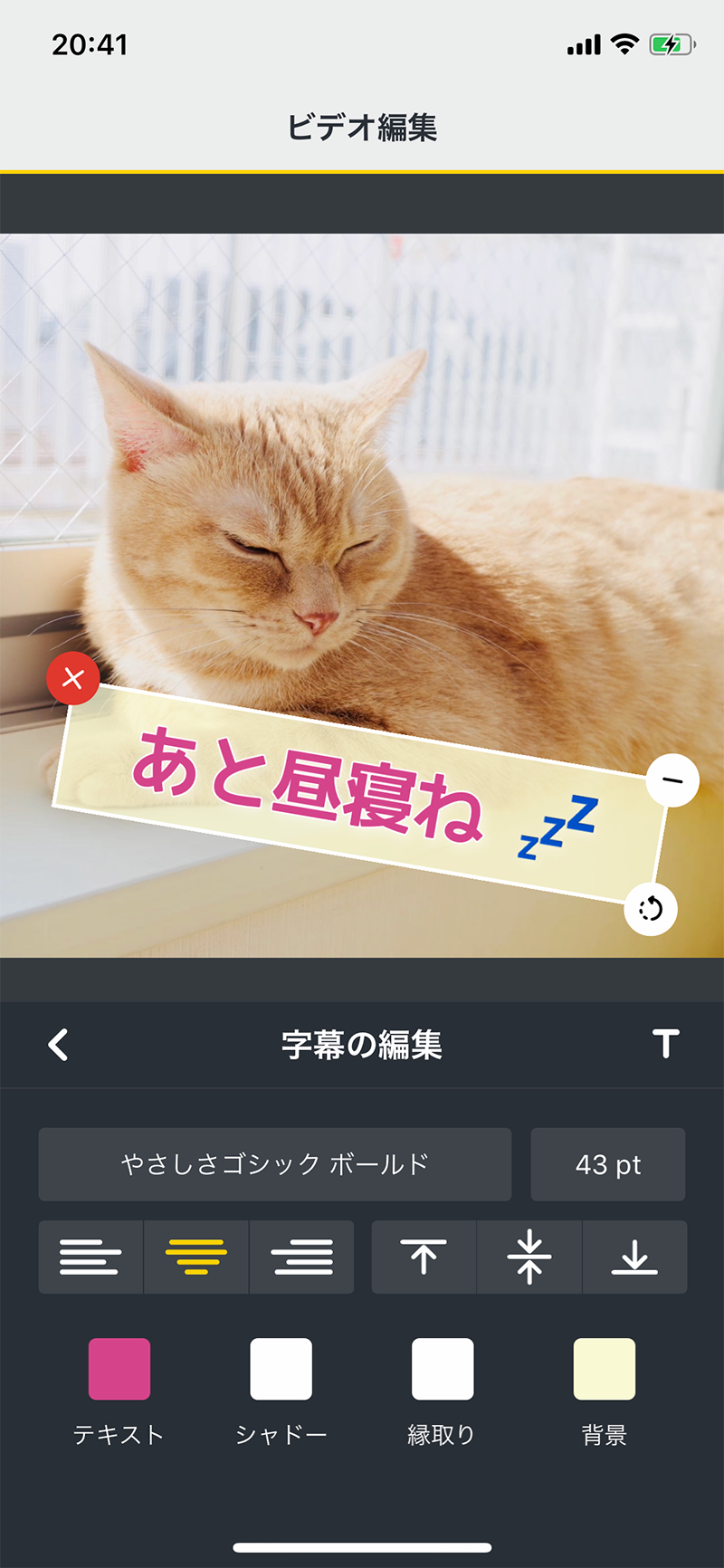The height and width of the screenshot is (1568, 724).
Task: Open the テキスト pink color swatch
Action: coord(119,1369)
